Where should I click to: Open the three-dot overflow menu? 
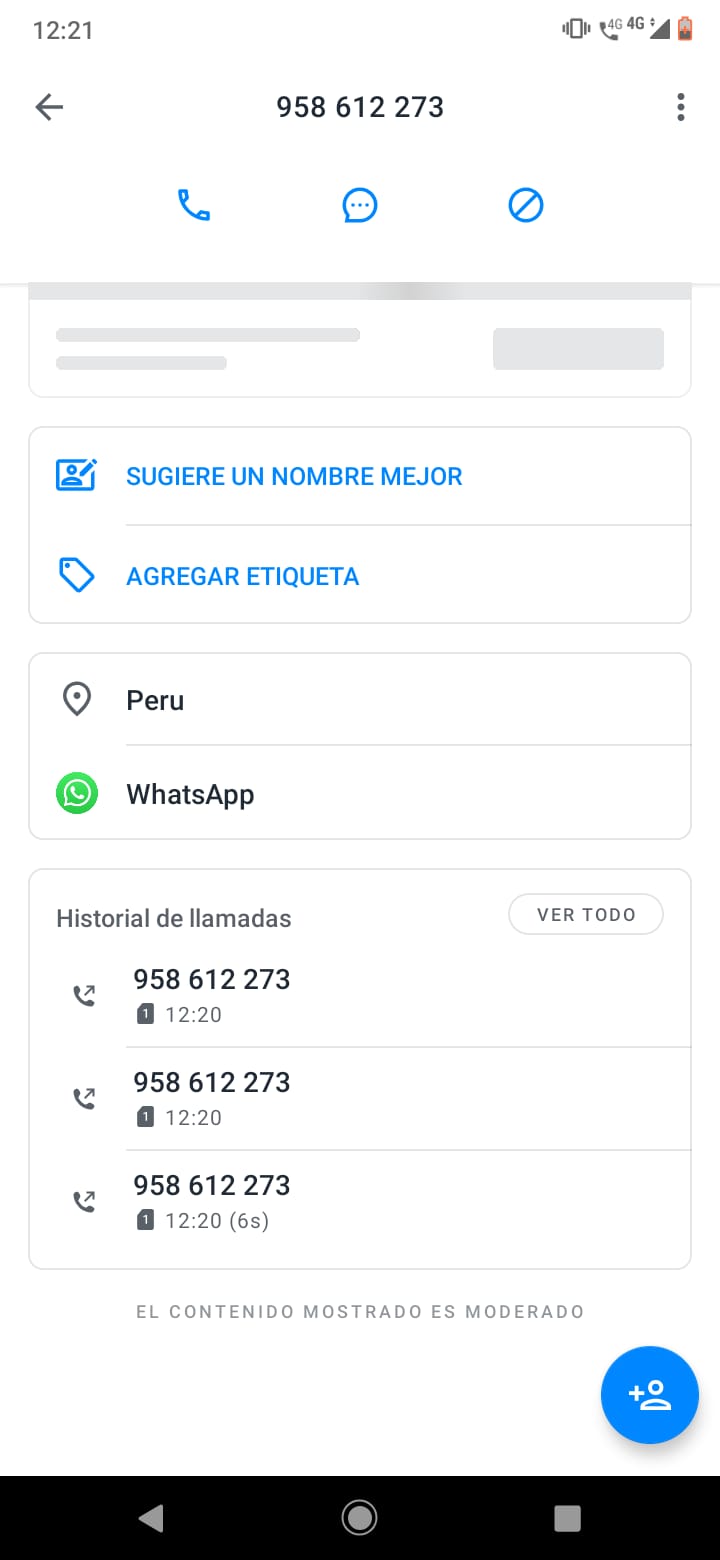(681, 107)
